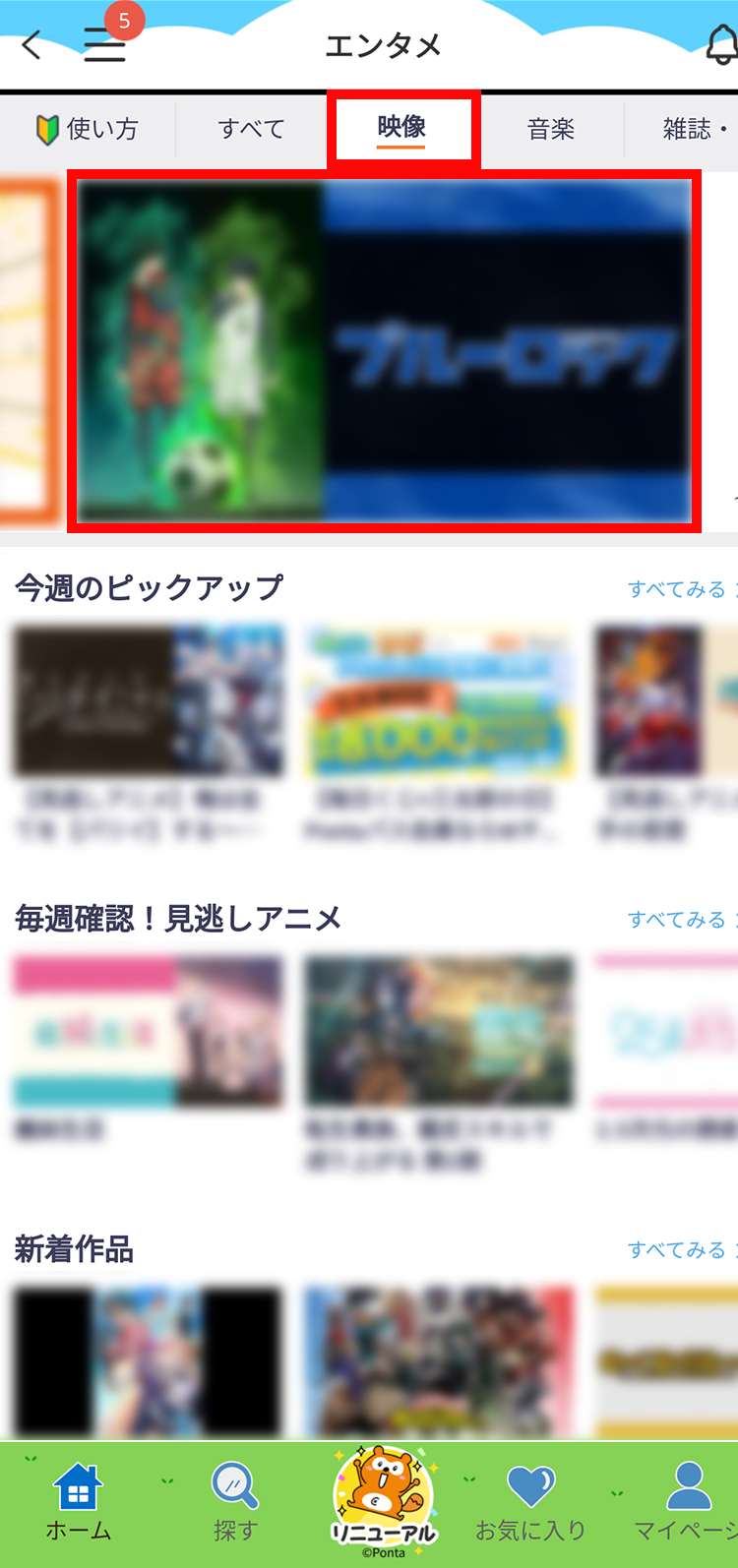Open the notifications bell

point(721,45)
